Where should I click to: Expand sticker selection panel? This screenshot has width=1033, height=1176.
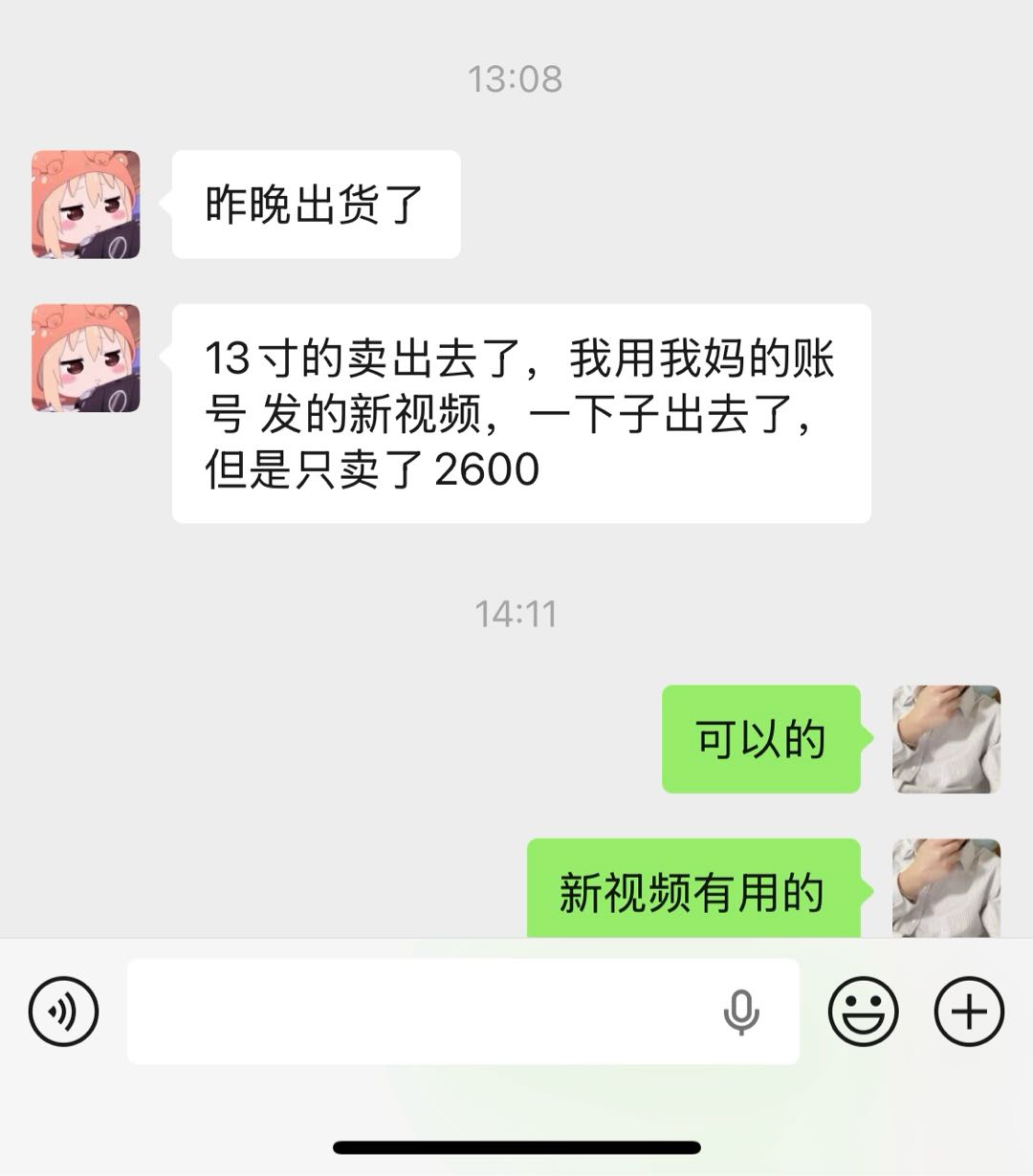click(x=864, y=1013)
